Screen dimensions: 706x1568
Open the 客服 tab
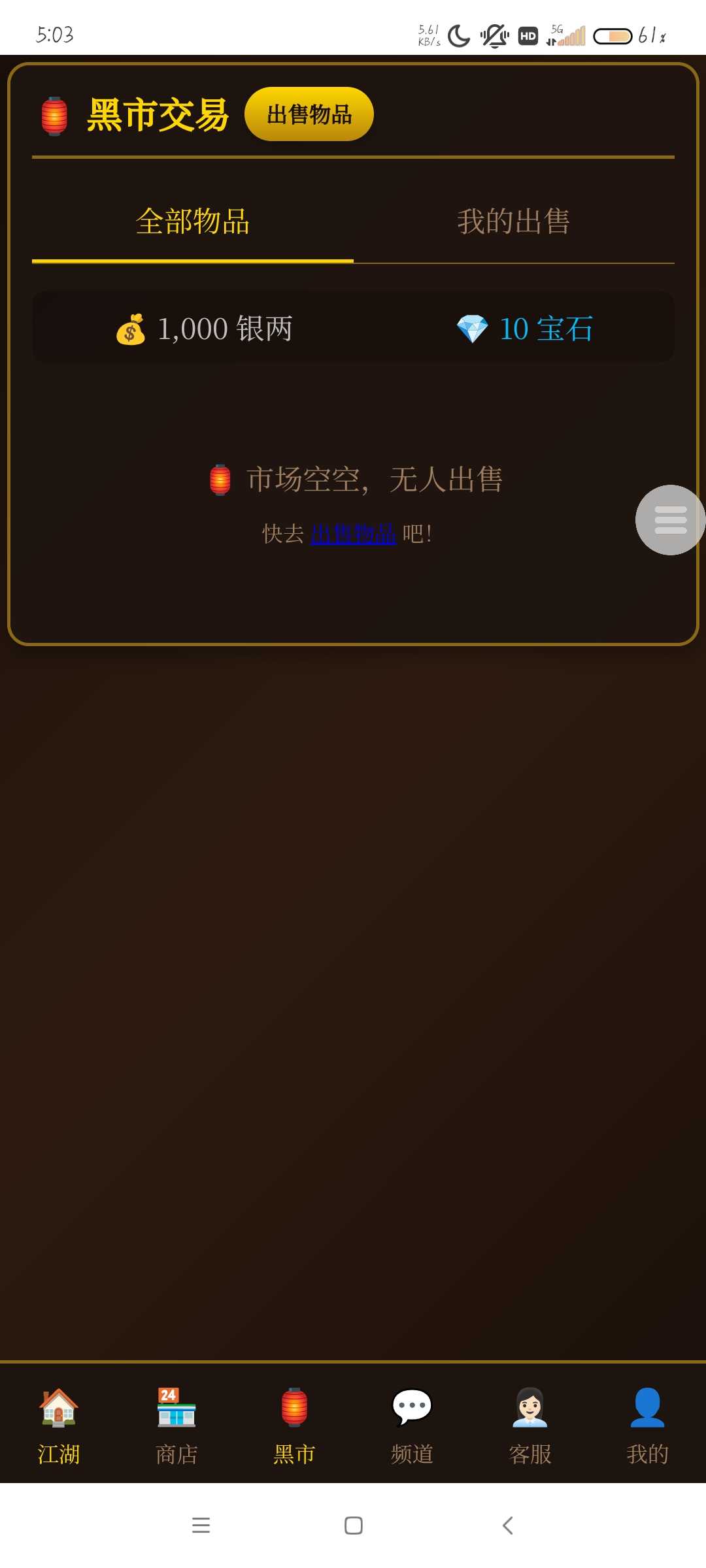click(x=529, y=1426)
